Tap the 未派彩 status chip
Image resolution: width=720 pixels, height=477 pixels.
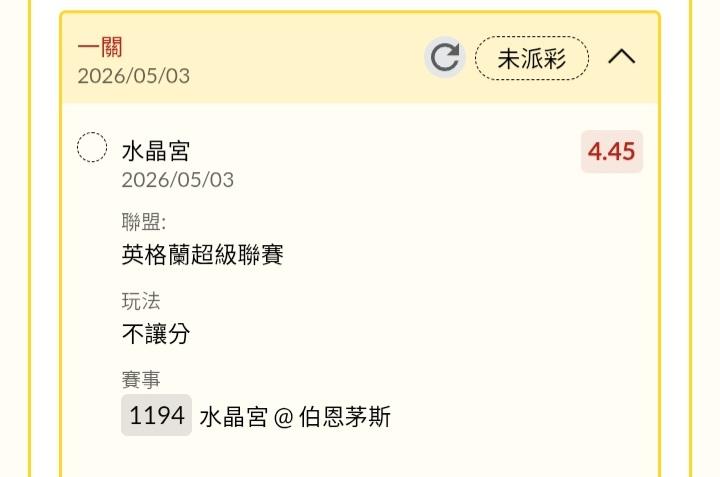click(532, 58)
